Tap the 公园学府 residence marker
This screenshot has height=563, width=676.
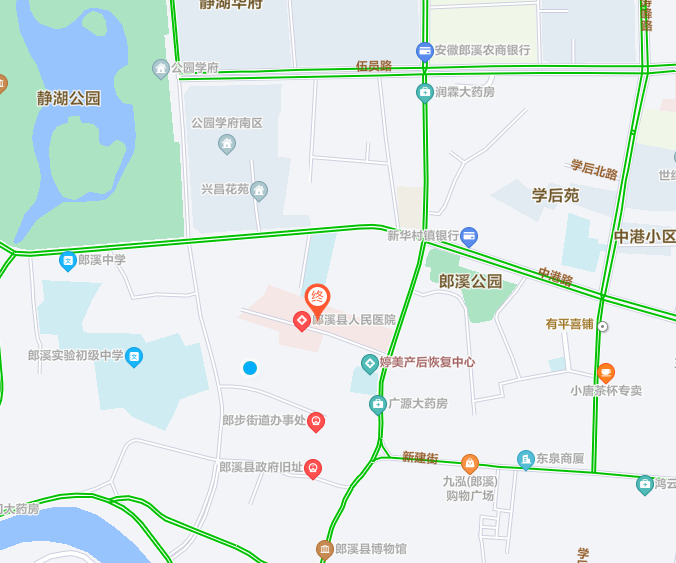[160, 68]
